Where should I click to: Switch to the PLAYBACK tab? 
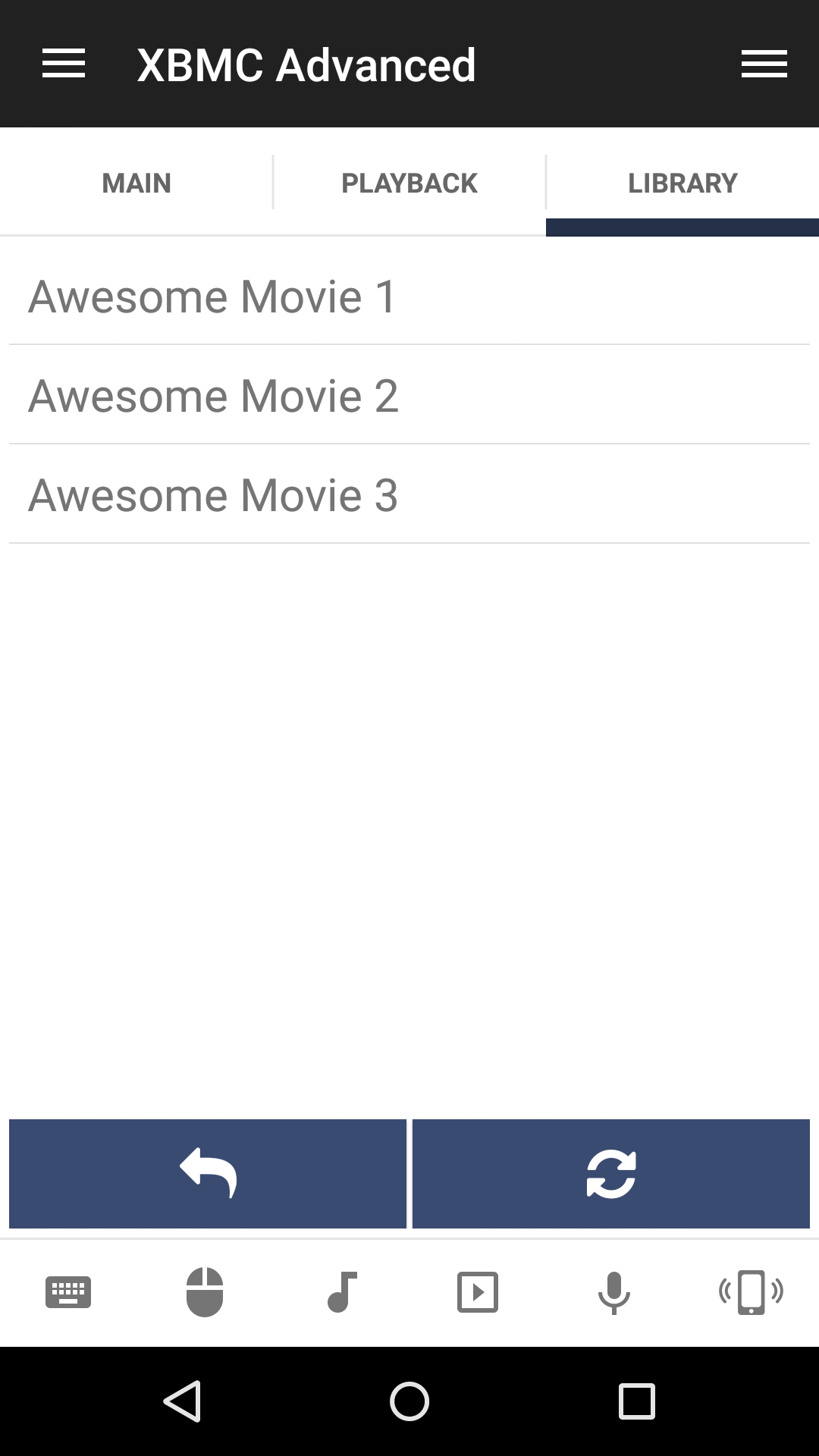coord(409,183)
